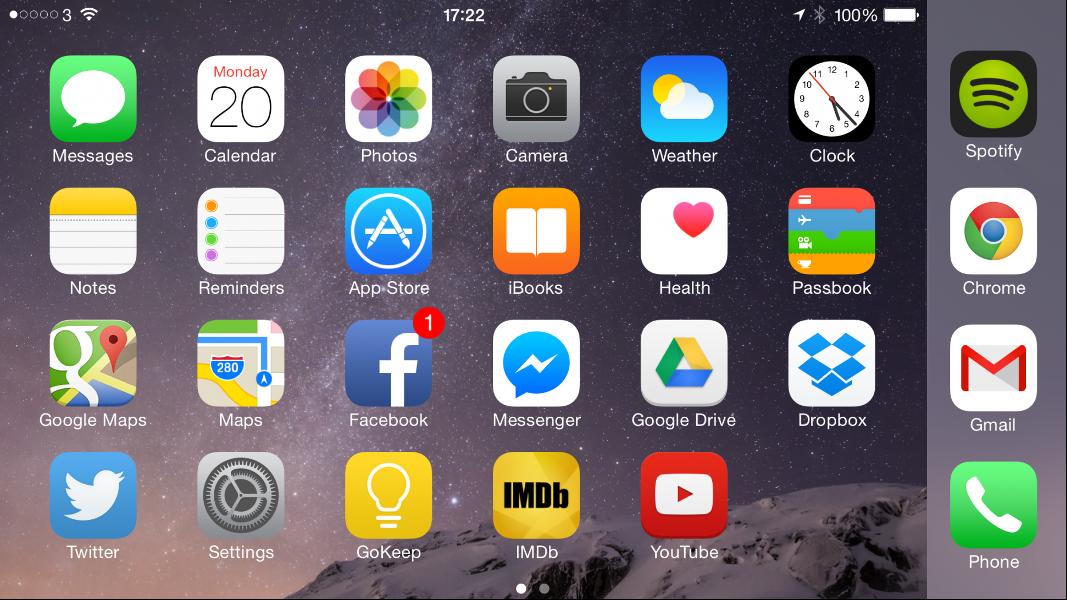The height and width of the screenshot is (600, 1067).
Task: Open Photos
Action: 388,99
